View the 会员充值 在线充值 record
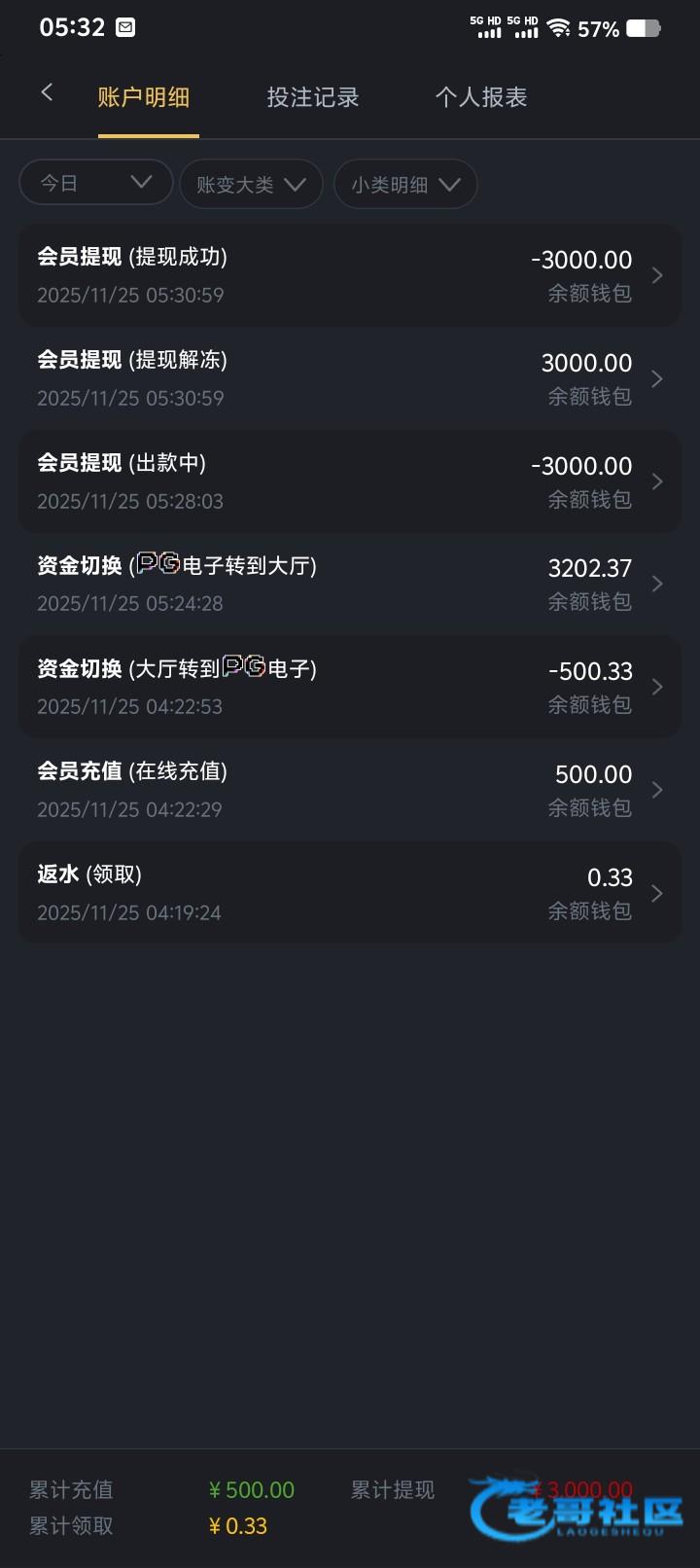This screenshot has height=1568, width=700. [x=350, y=790]
